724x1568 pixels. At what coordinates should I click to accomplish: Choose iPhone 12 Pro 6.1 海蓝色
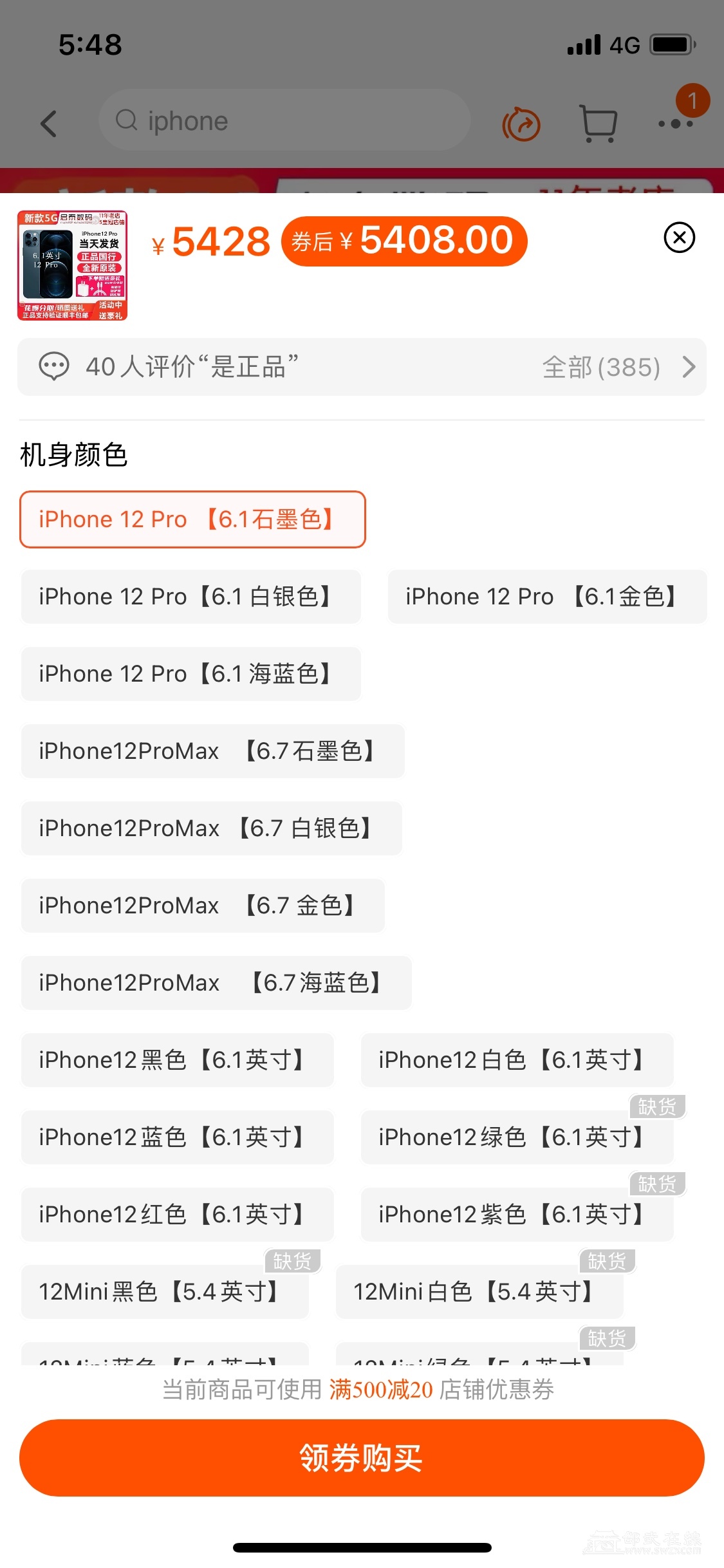click(190, 674)
